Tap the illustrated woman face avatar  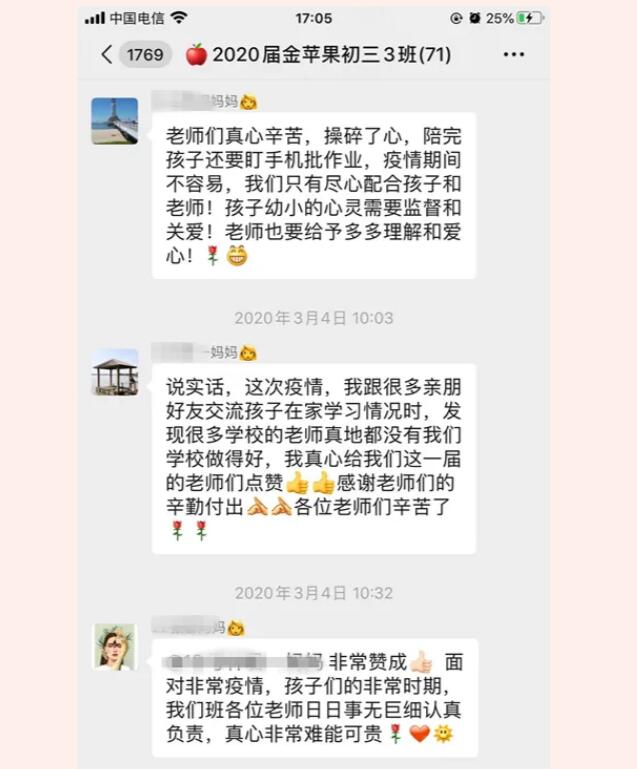click(x=115, y=646)
